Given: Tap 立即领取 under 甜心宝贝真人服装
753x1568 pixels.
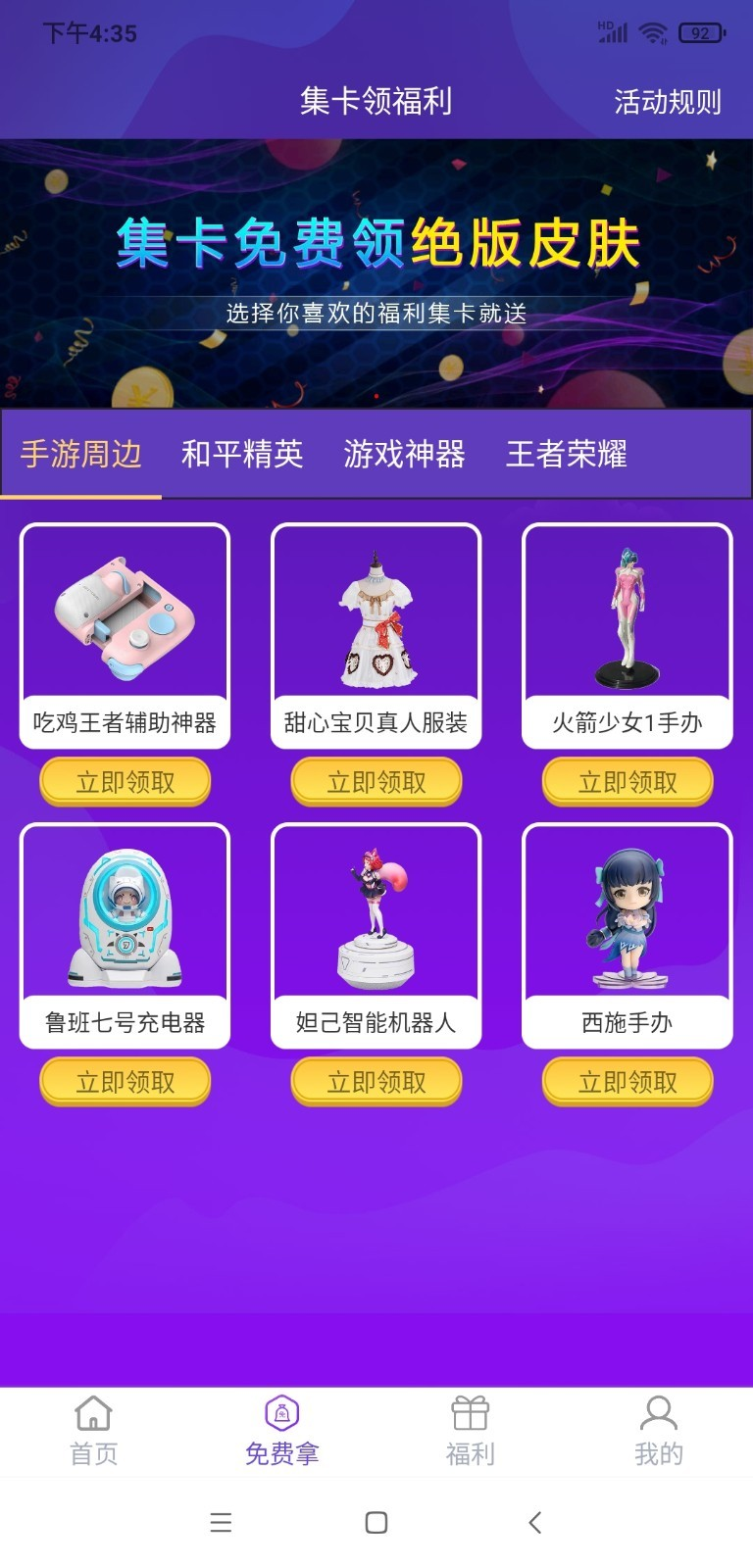Looking at the screenshot, I should tap(376, 782).
